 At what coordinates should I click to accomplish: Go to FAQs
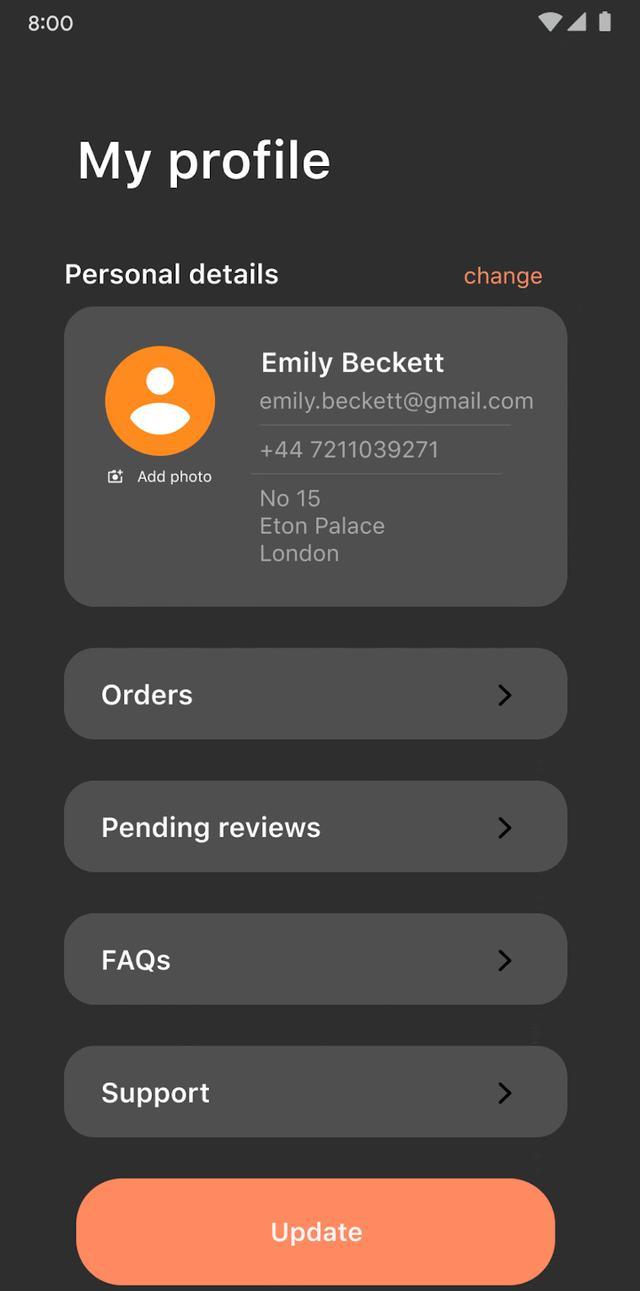pos(315,959)
